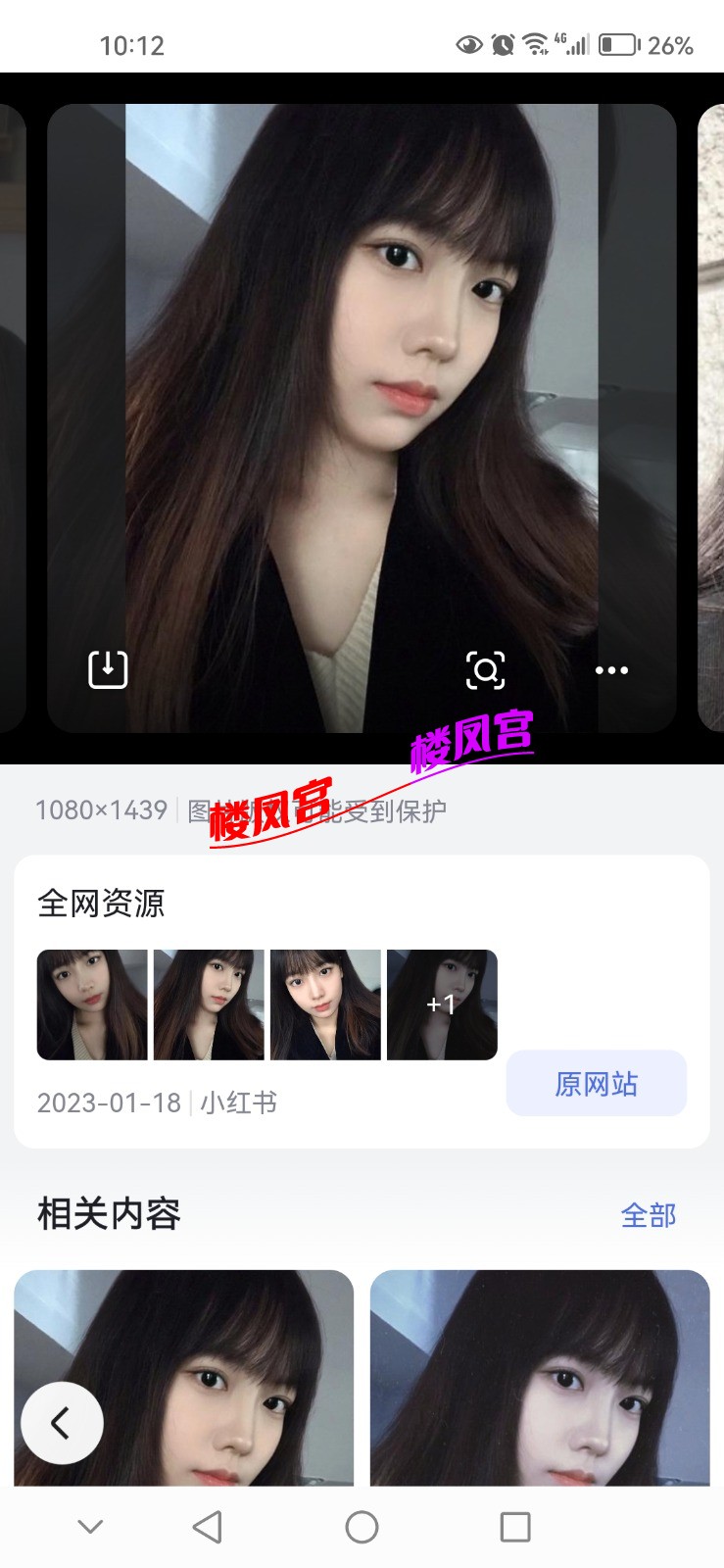
Task: Show more resources via +1 thumbnail
Action: coord(442,1004)
